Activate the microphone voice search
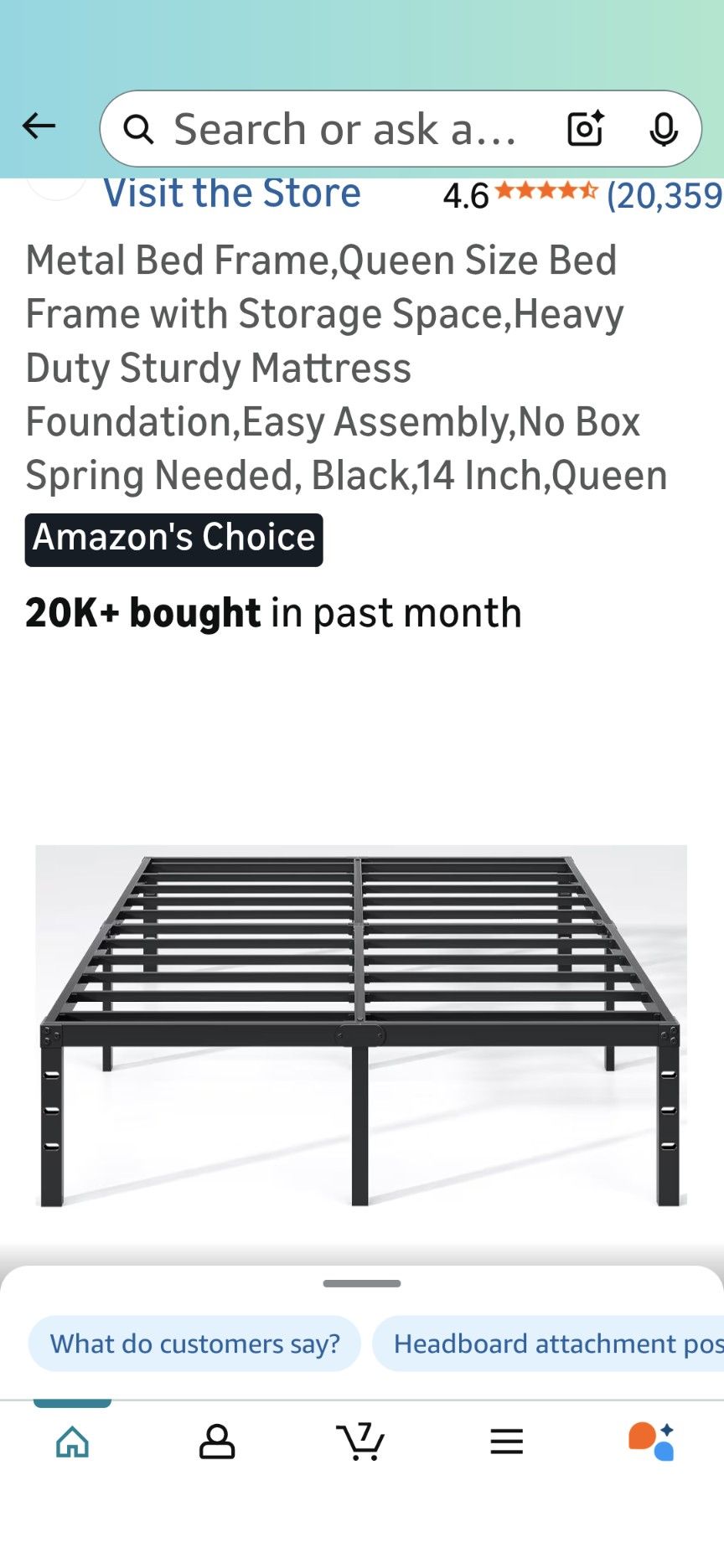The image size is (724, 1568). point(664,127)
